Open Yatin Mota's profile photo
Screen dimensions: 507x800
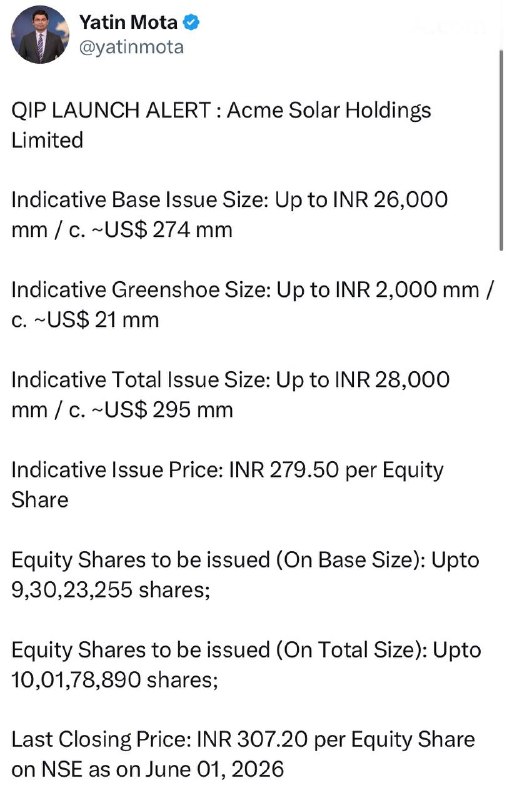click(x=40, y=35)
